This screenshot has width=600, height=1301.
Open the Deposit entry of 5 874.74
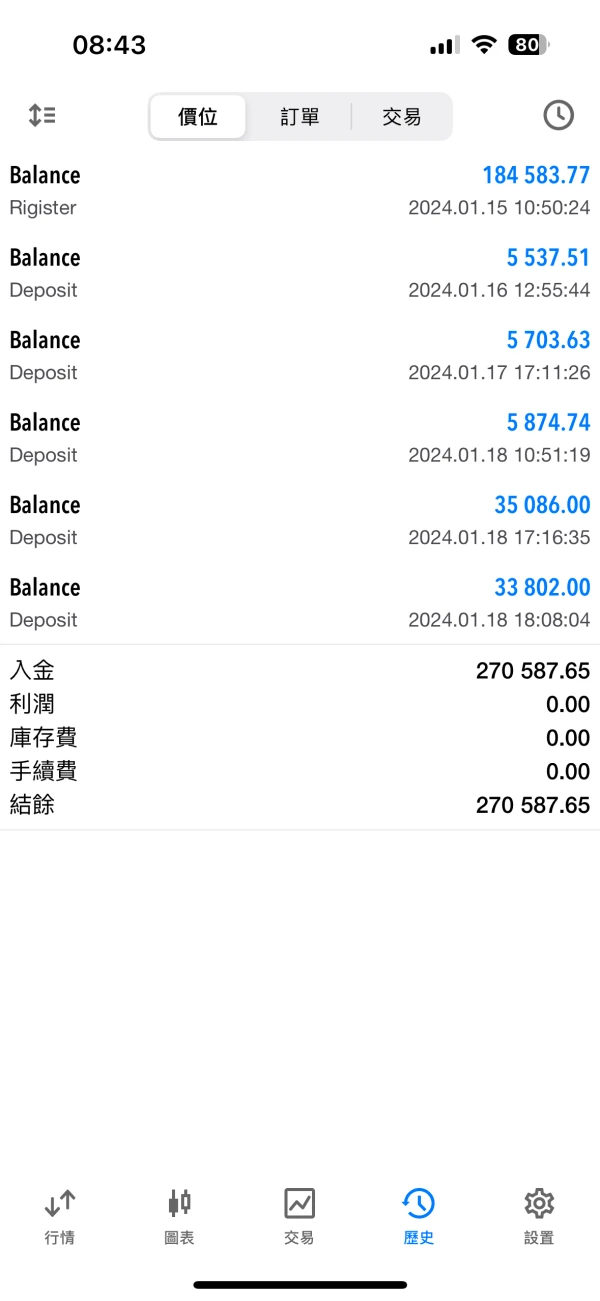pos(300,438)
